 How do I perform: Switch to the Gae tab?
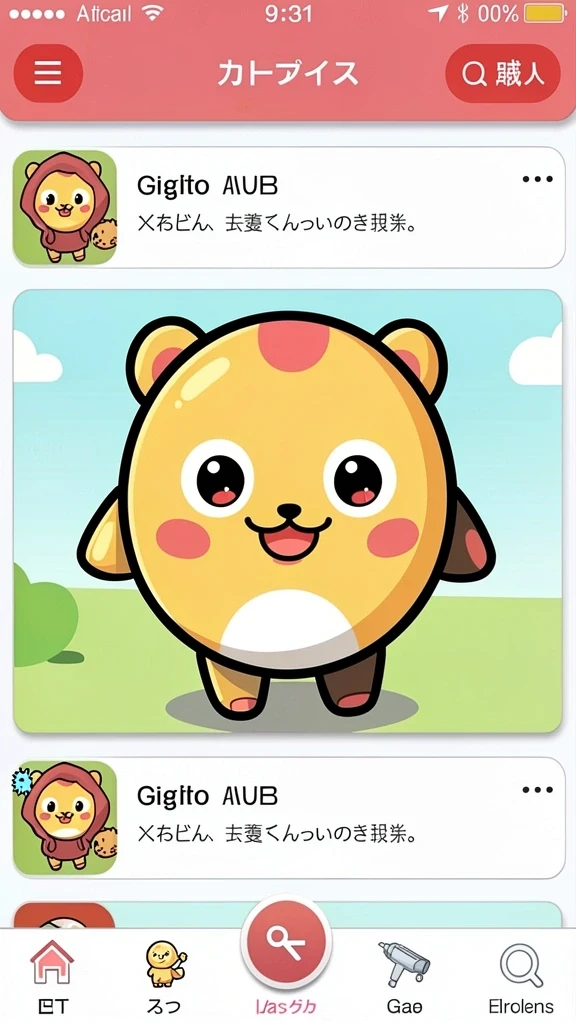(404, 975)
